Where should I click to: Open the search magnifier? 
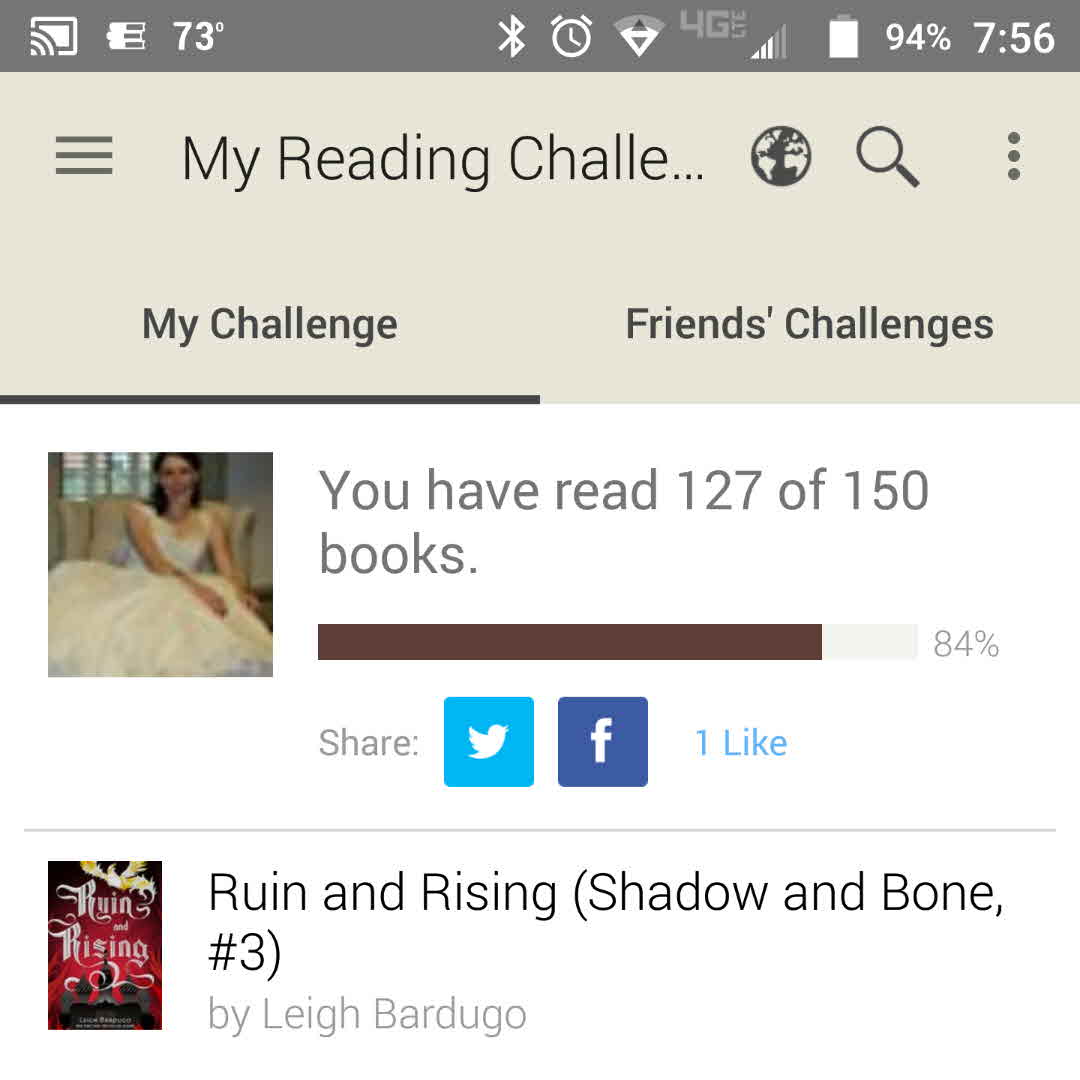[887, 157]
